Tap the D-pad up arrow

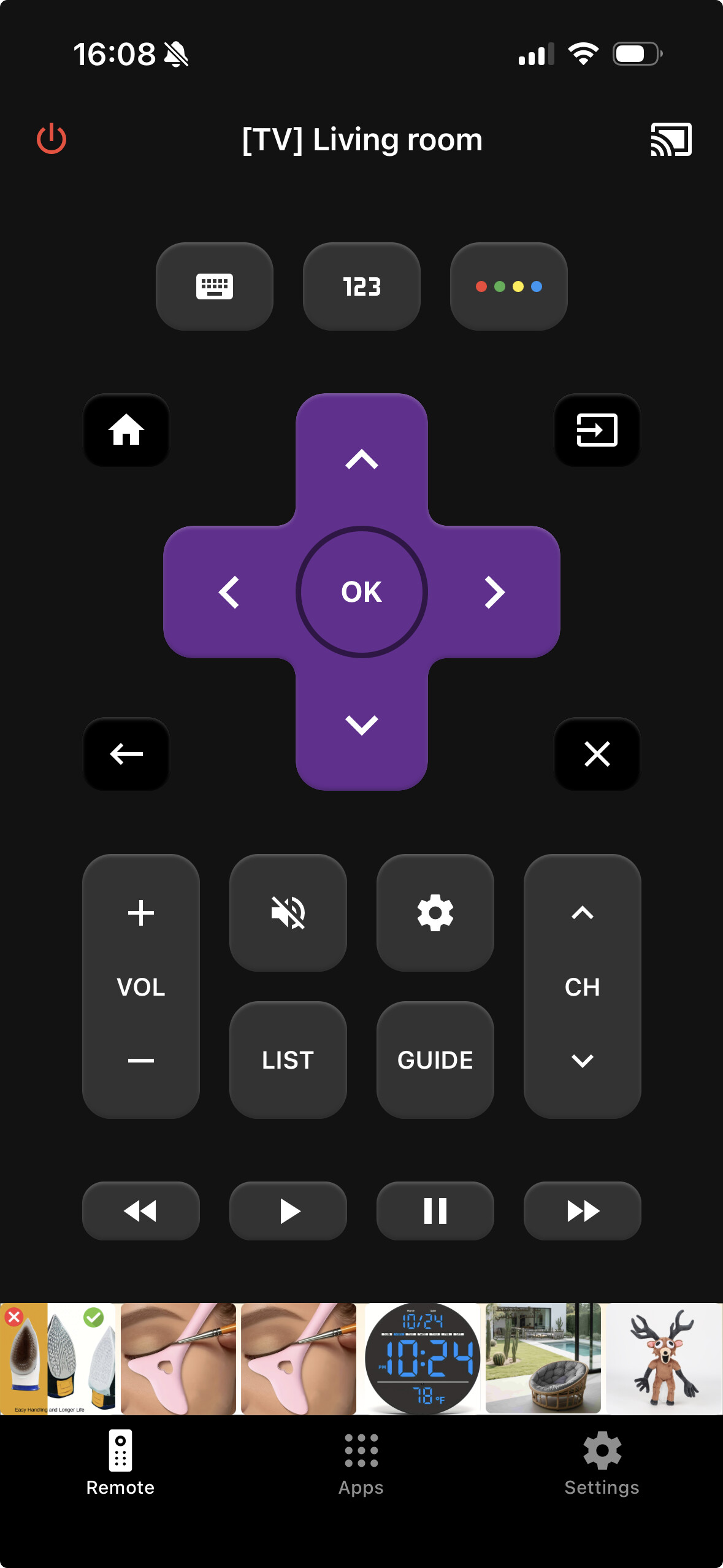pyautogui.click(x=362, y=459)
